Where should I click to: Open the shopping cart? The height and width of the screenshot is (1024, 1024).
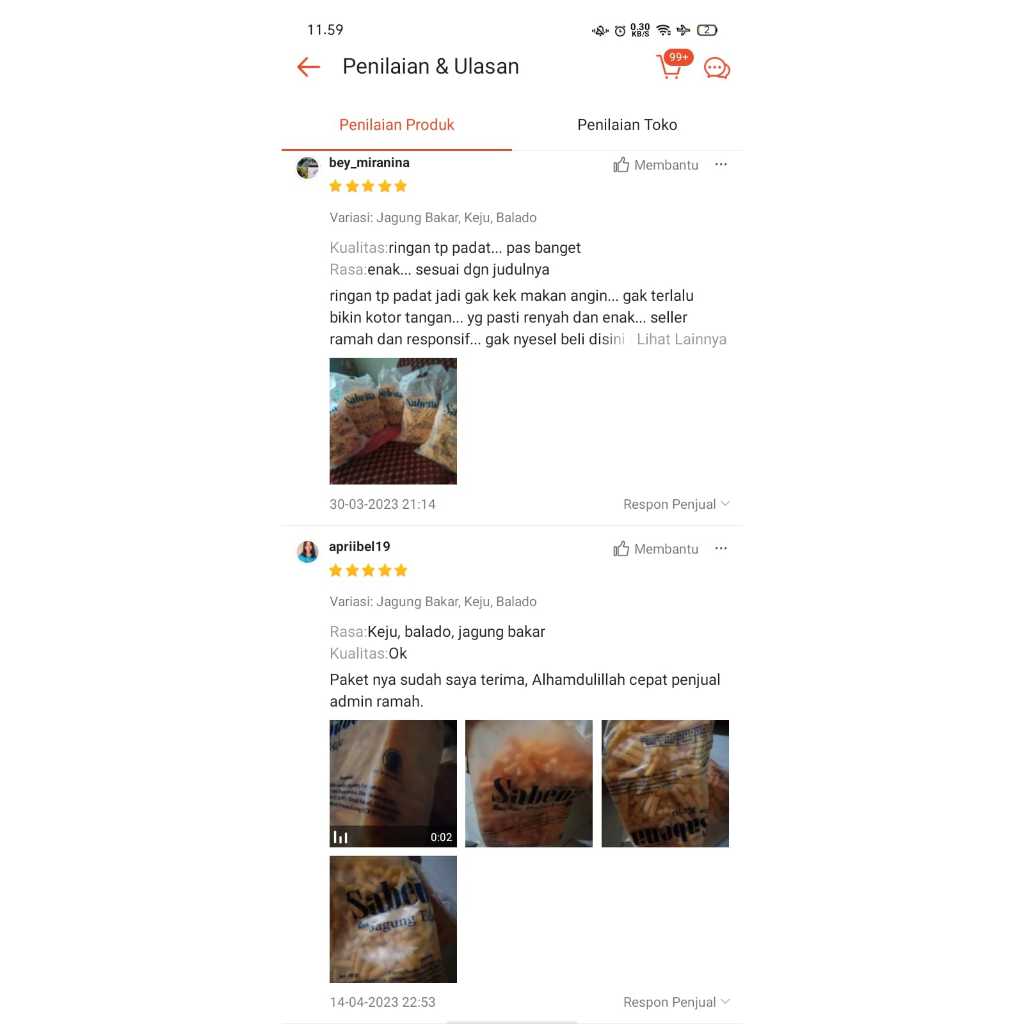tap(669, 67)
